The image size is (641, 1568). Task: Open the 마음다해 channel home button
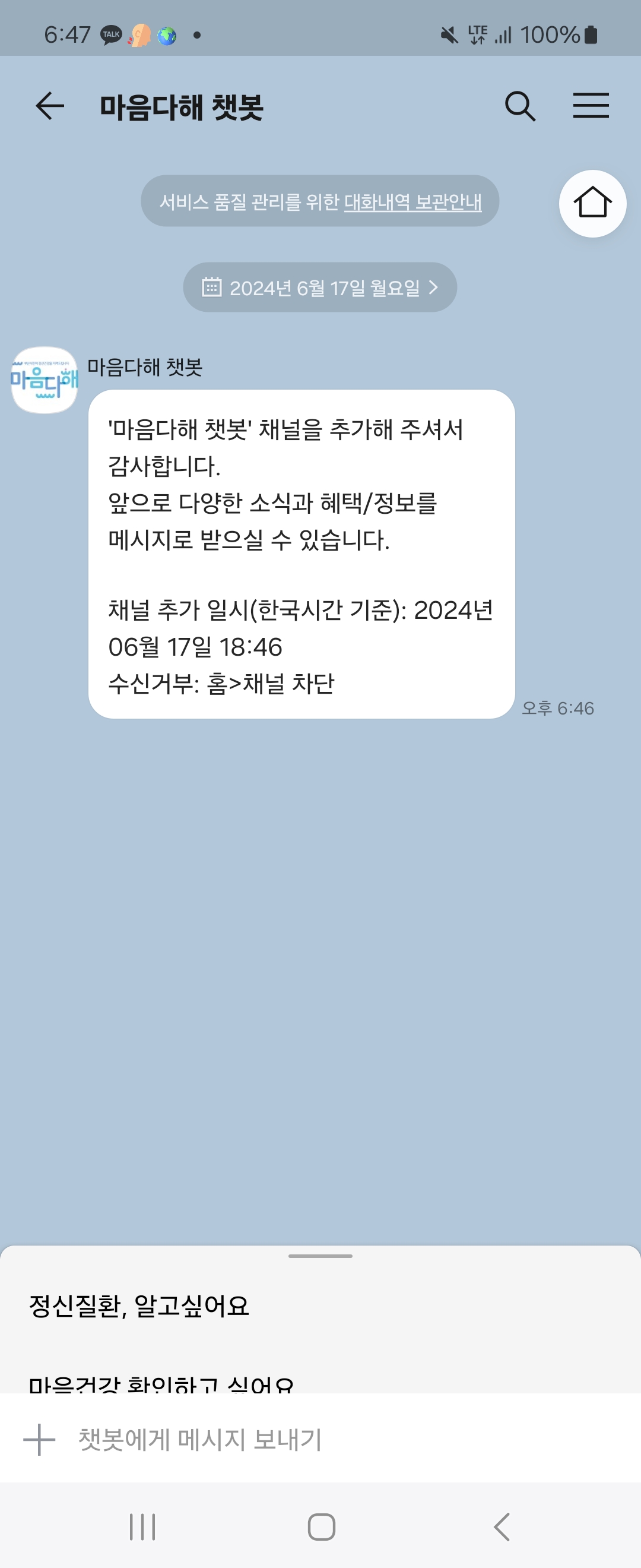[592, 203]
